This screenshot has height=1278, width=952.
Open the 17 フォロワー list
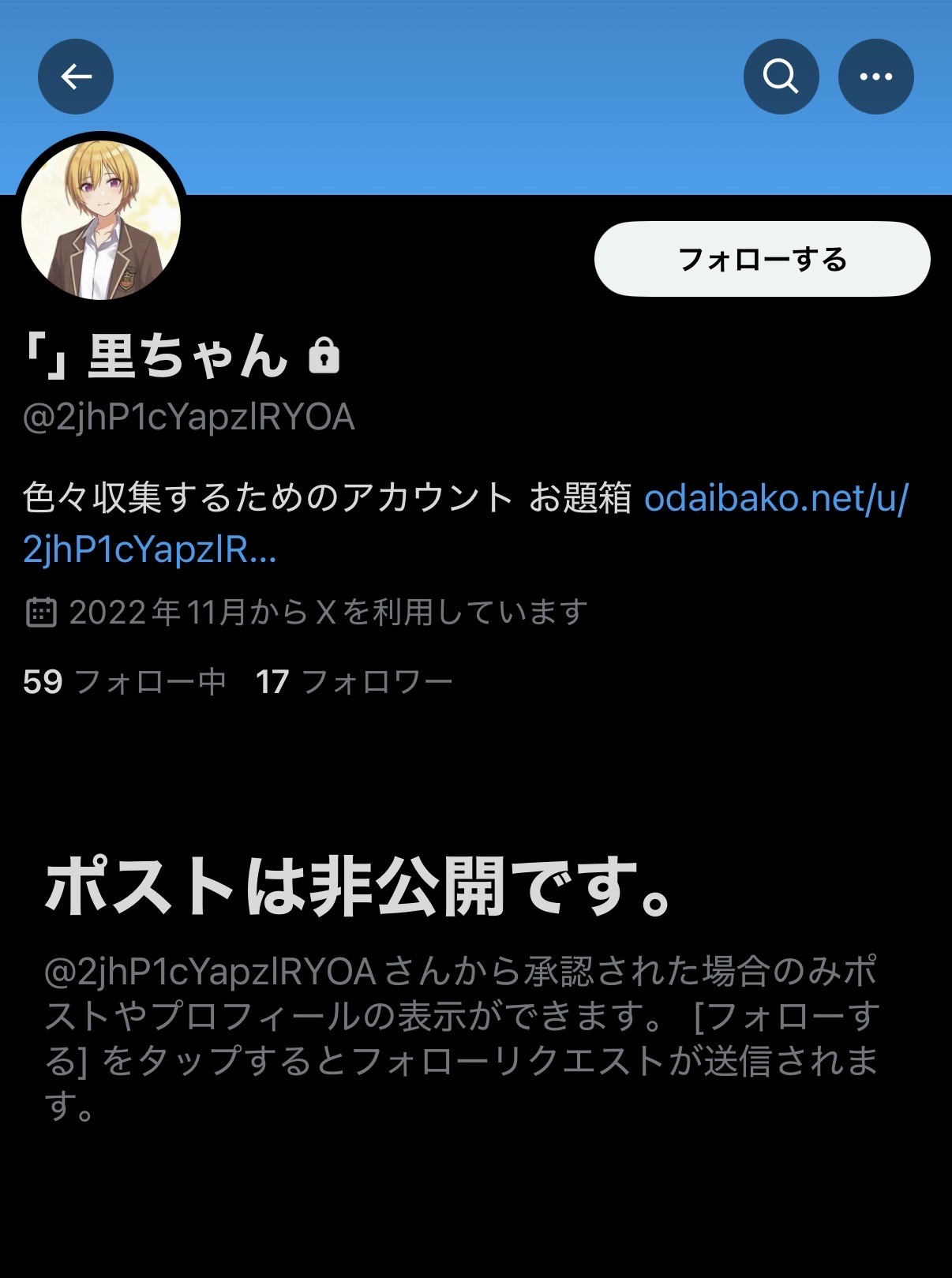(x=354, y=681)
